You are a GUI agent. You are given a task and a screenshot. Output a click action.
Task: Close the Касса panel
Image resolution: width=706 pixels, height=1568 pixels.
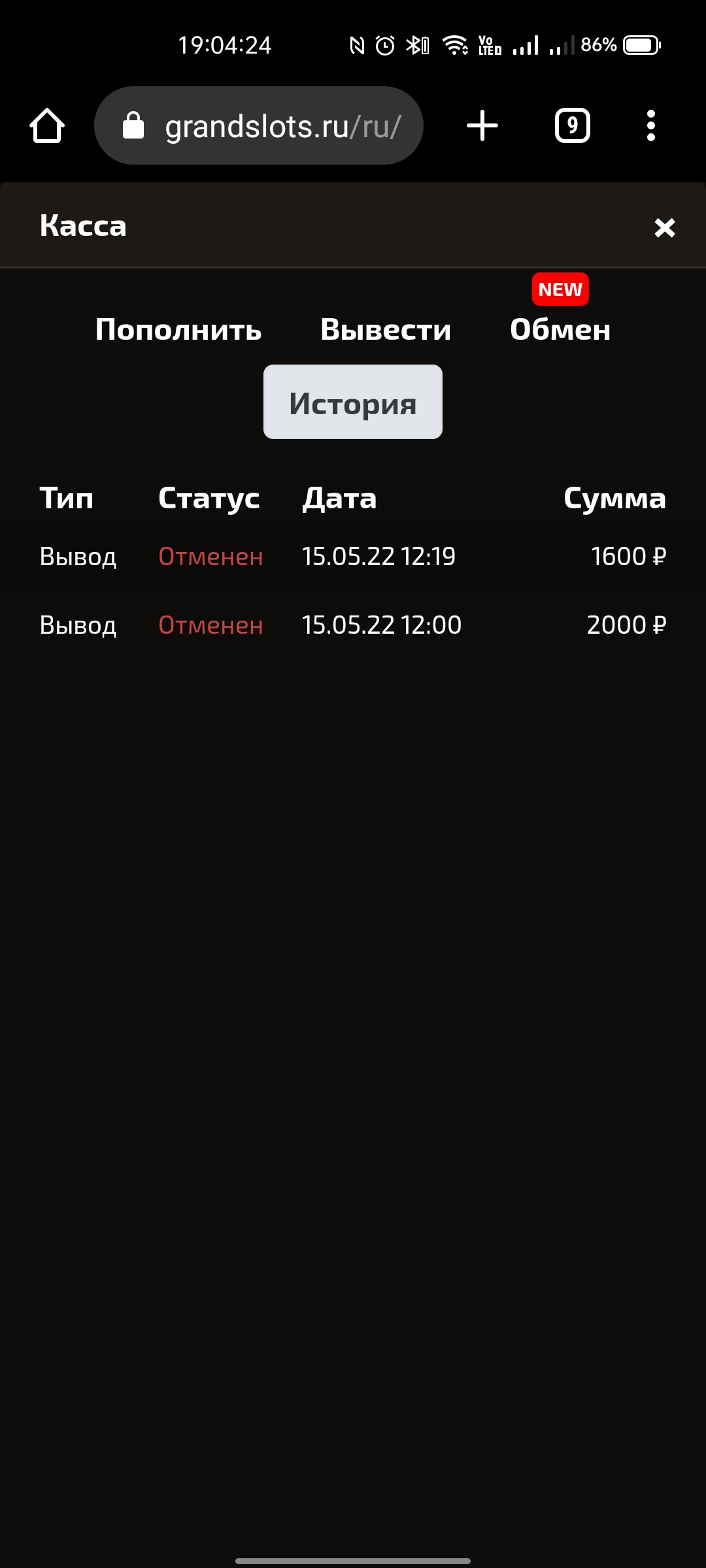[x=664, y=227]
